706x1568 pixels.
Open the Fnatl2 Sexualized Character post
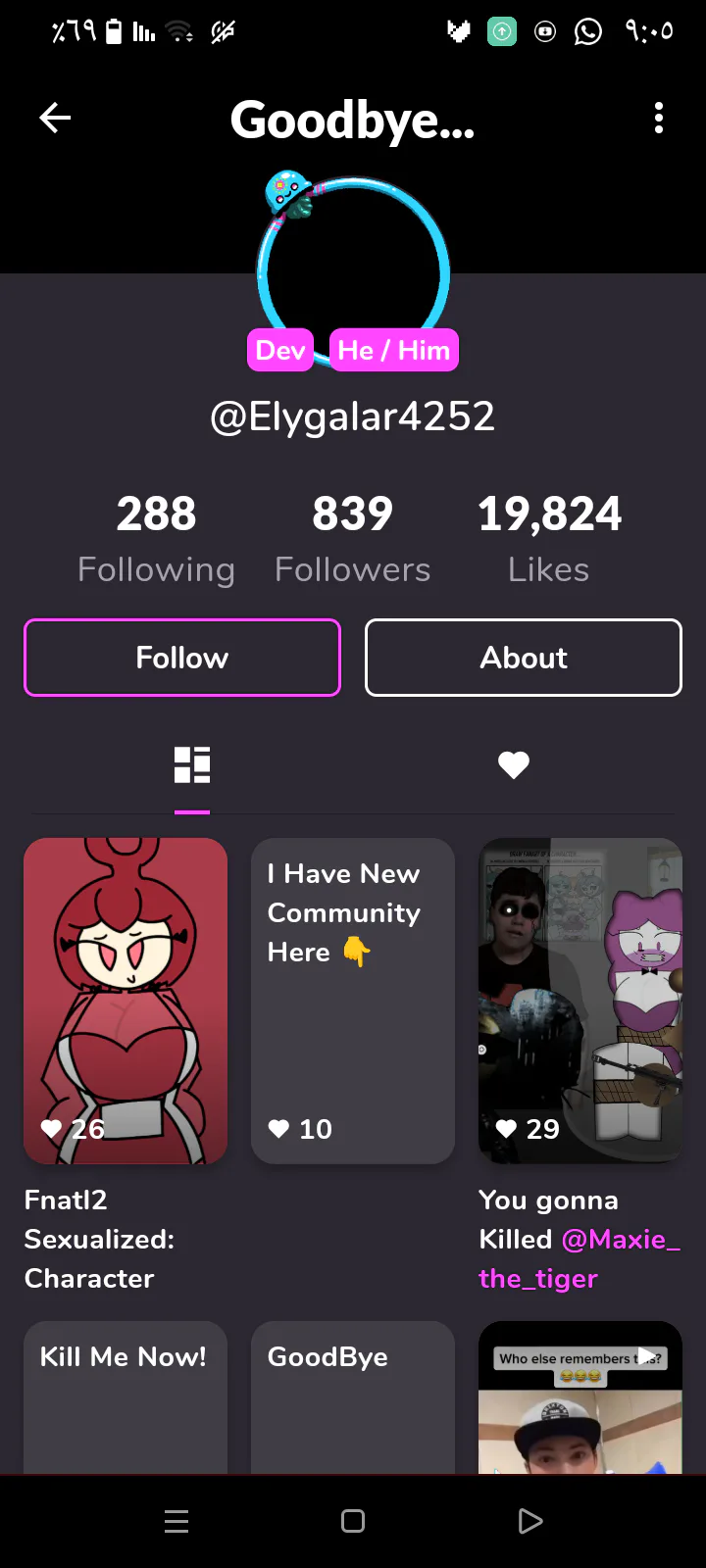126,1001
